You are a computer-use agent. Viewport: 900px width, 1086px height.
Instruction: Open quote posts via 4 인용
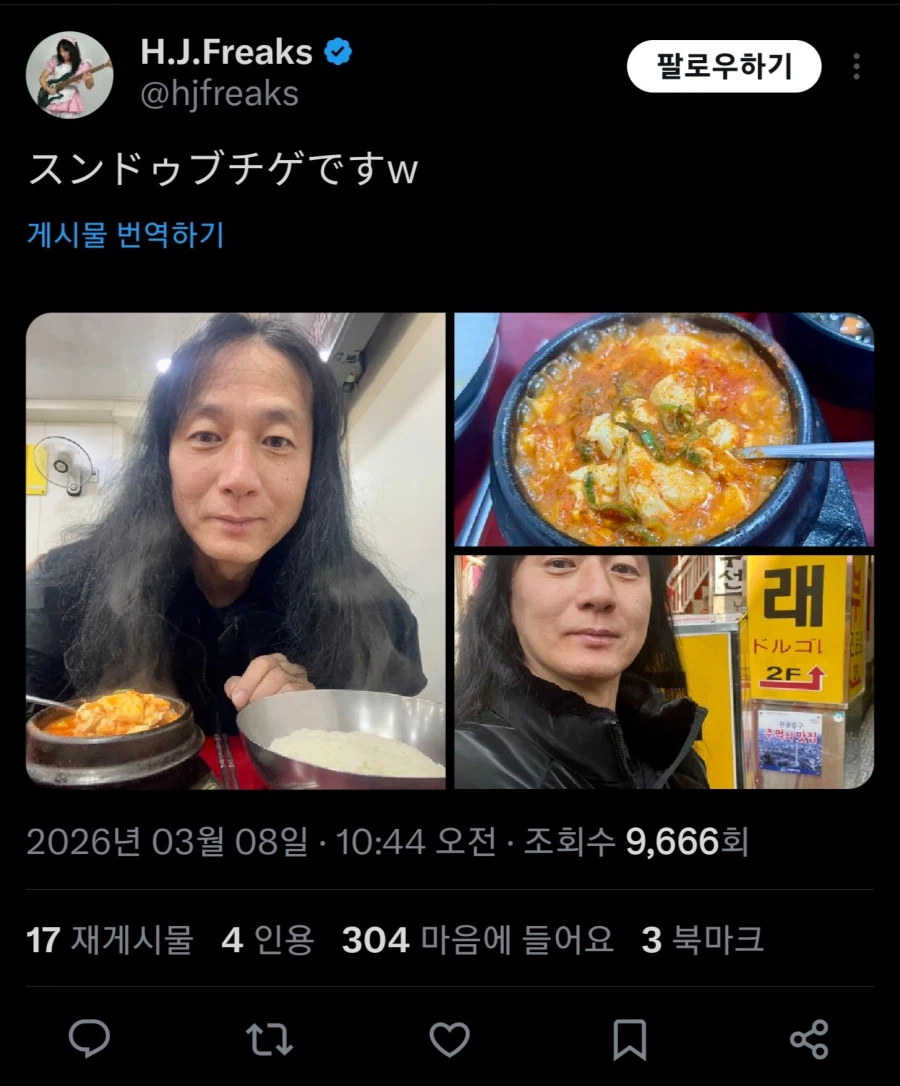tap(268, 940)
